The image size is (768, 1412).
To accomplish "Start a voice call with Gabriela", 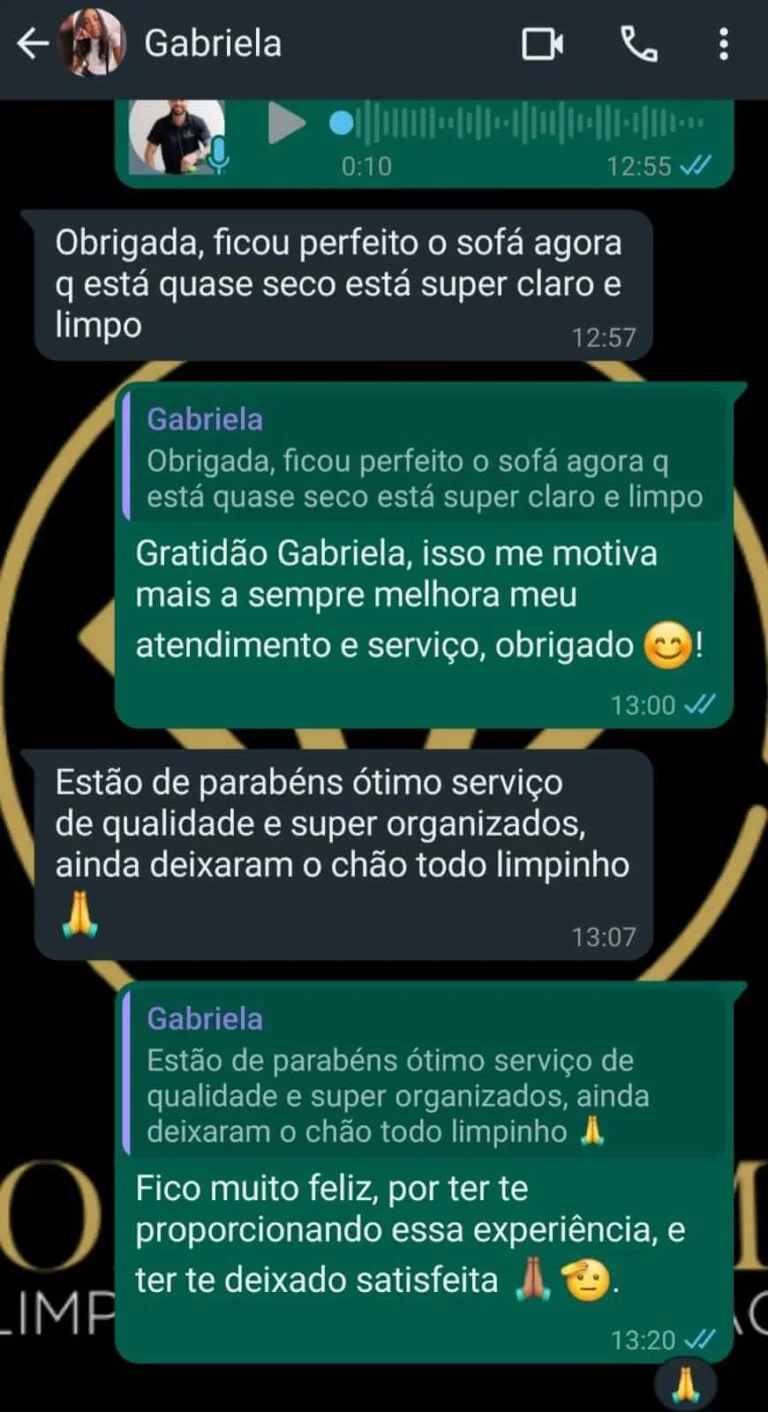I will click(638, 43).
